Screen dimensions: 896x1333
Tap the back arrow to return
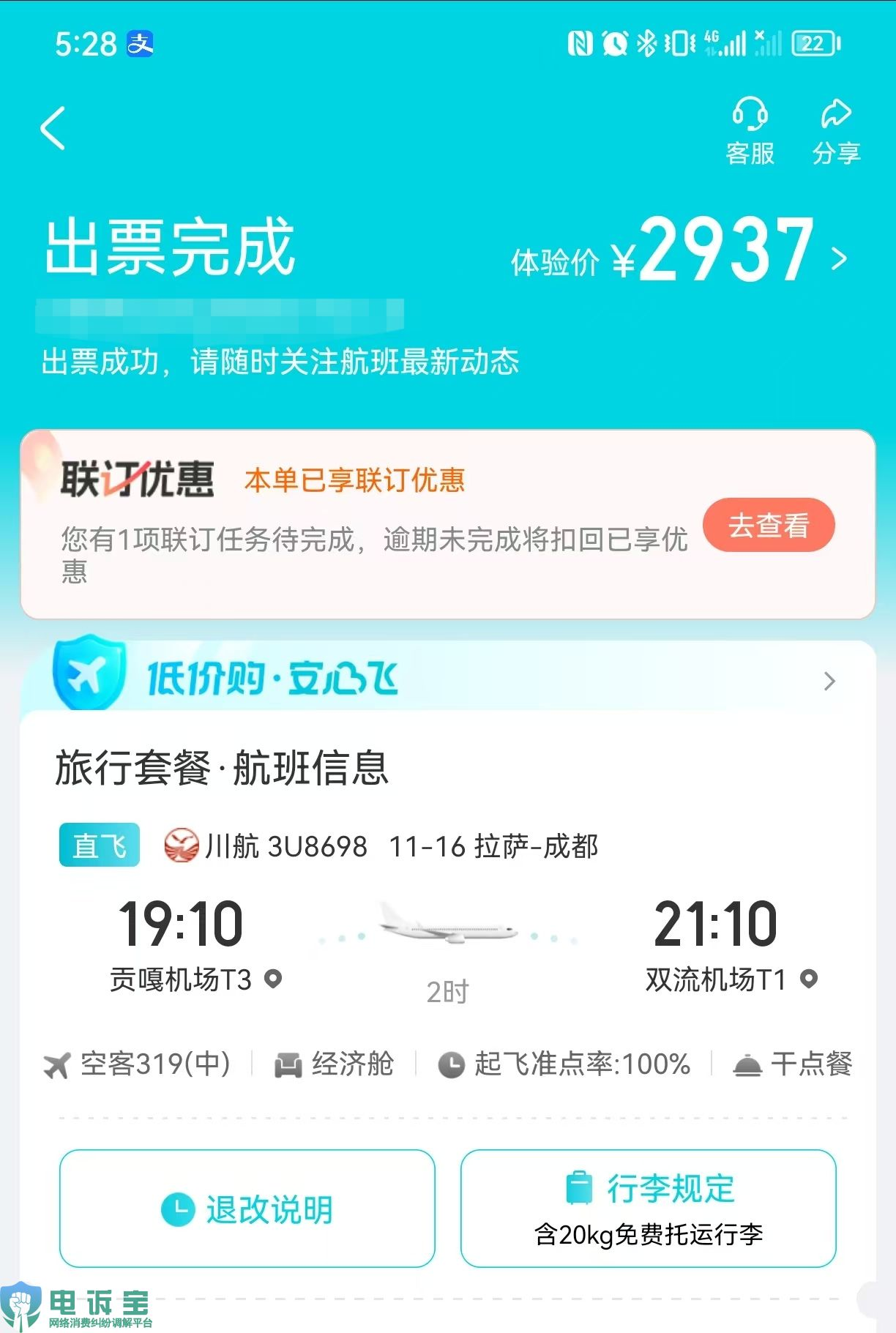[51, 126]
